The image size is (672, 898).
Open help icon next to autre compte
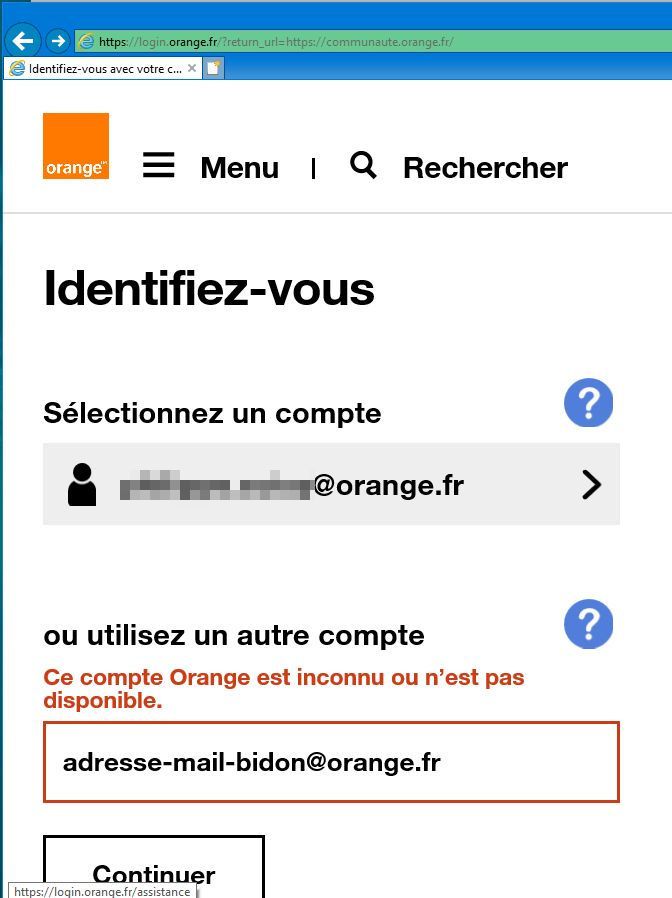click(588, 624)
